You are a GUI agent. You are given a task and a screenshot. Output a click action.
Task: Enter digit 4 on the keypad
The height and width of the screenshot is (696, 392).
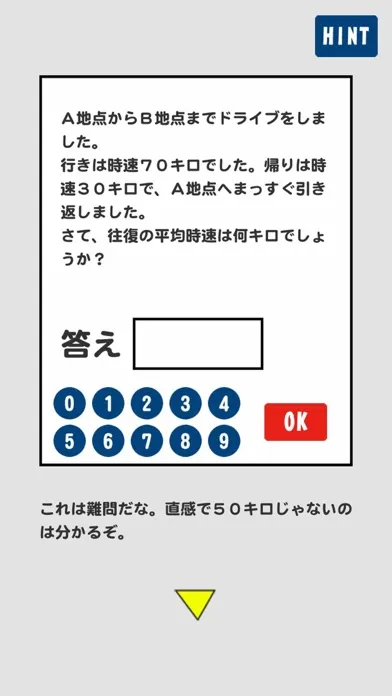click(224, 403)
